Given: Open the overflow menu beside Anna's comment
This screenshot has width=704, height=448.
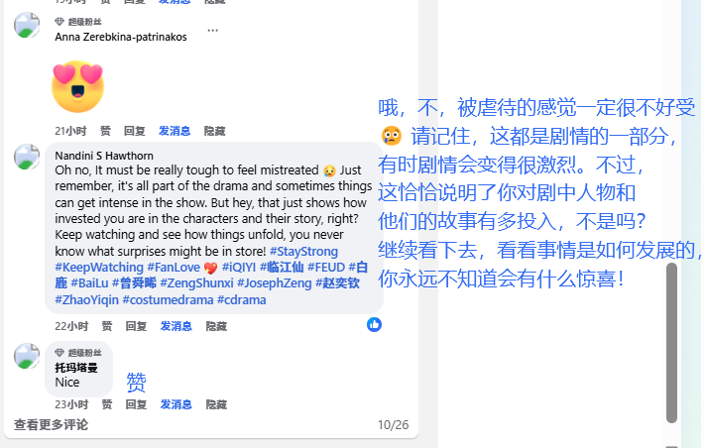Looking at the screenshot, I should (212, 30).
